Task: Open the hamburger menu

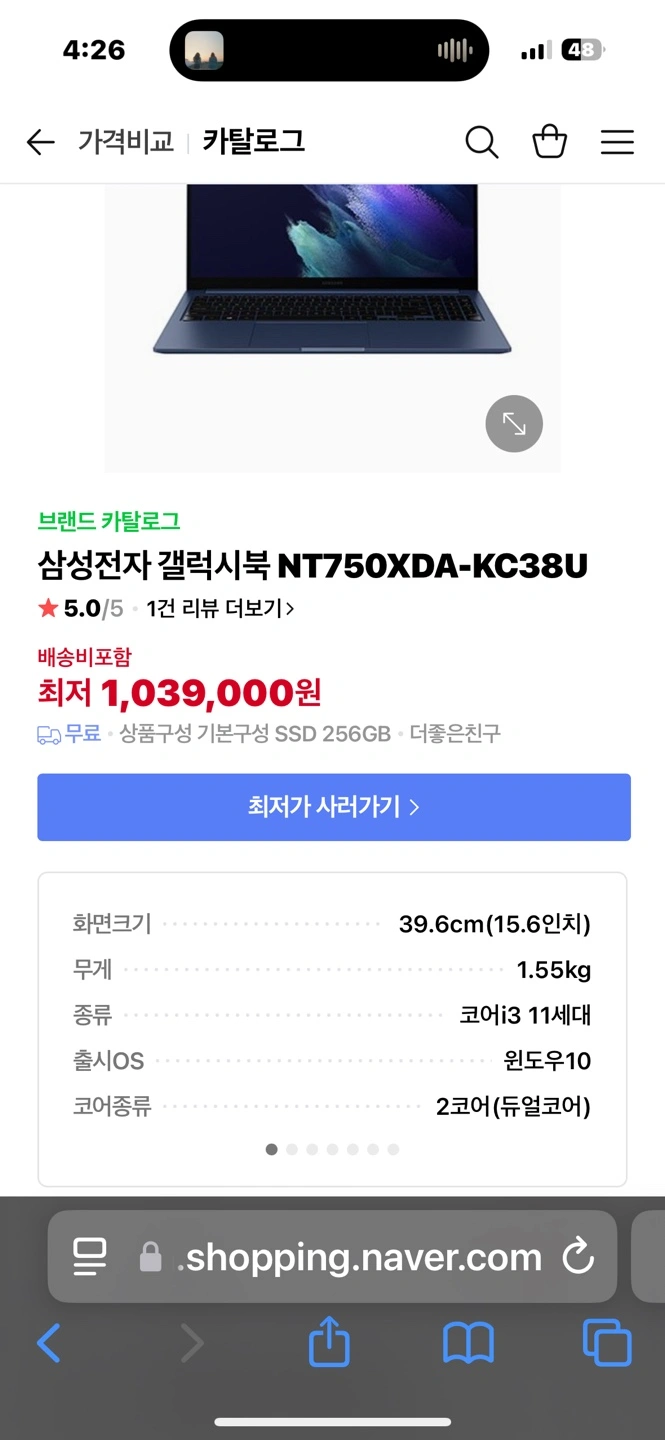Action: 617,143
